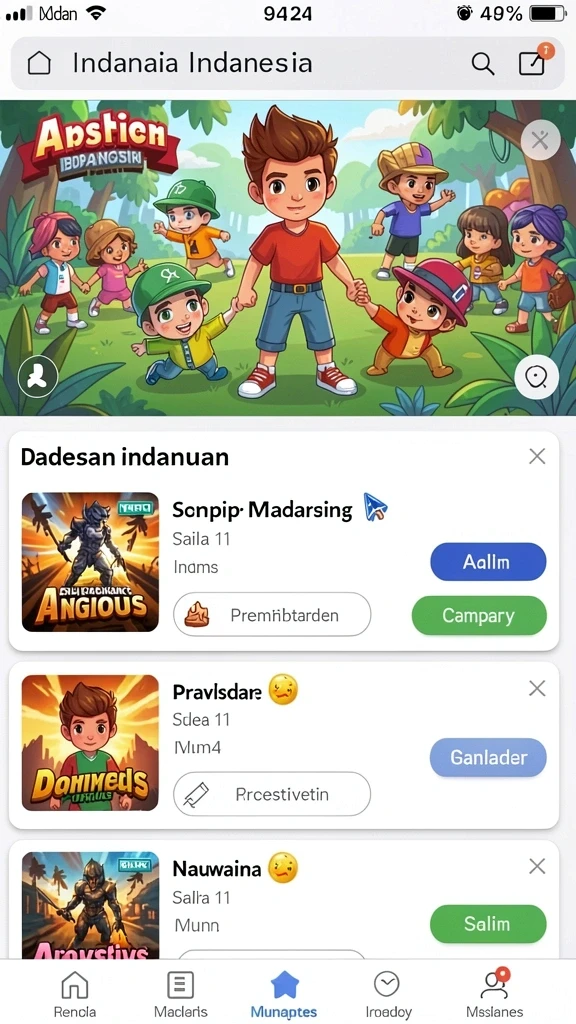The width and height of the screenshot is (576, 1024).
Task: Tap the round search icon on banner
Action: click(536, 377)
